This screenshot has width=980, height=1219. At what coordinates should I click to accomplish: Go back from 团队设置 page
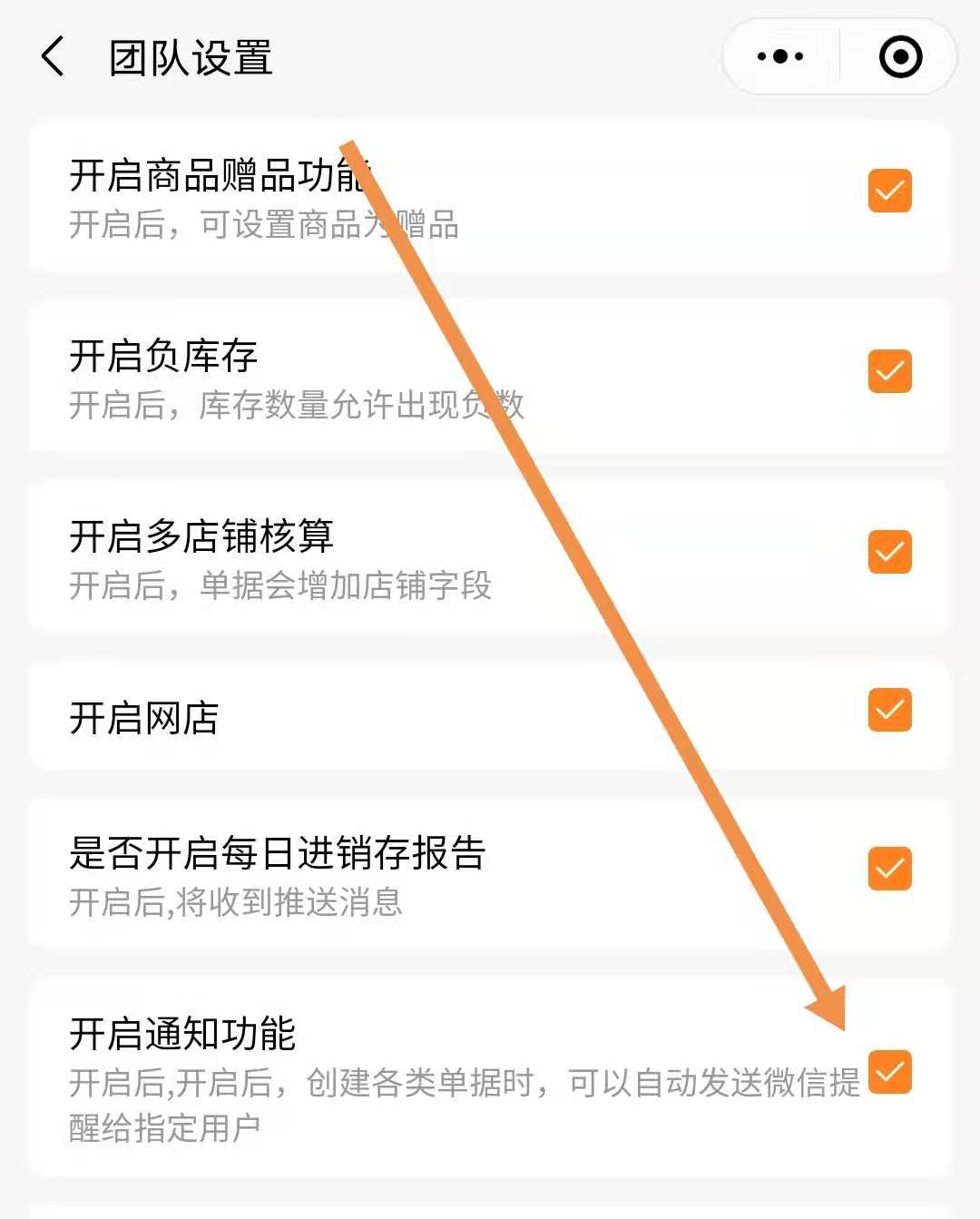pyautogui.click(x=54, y=57)
